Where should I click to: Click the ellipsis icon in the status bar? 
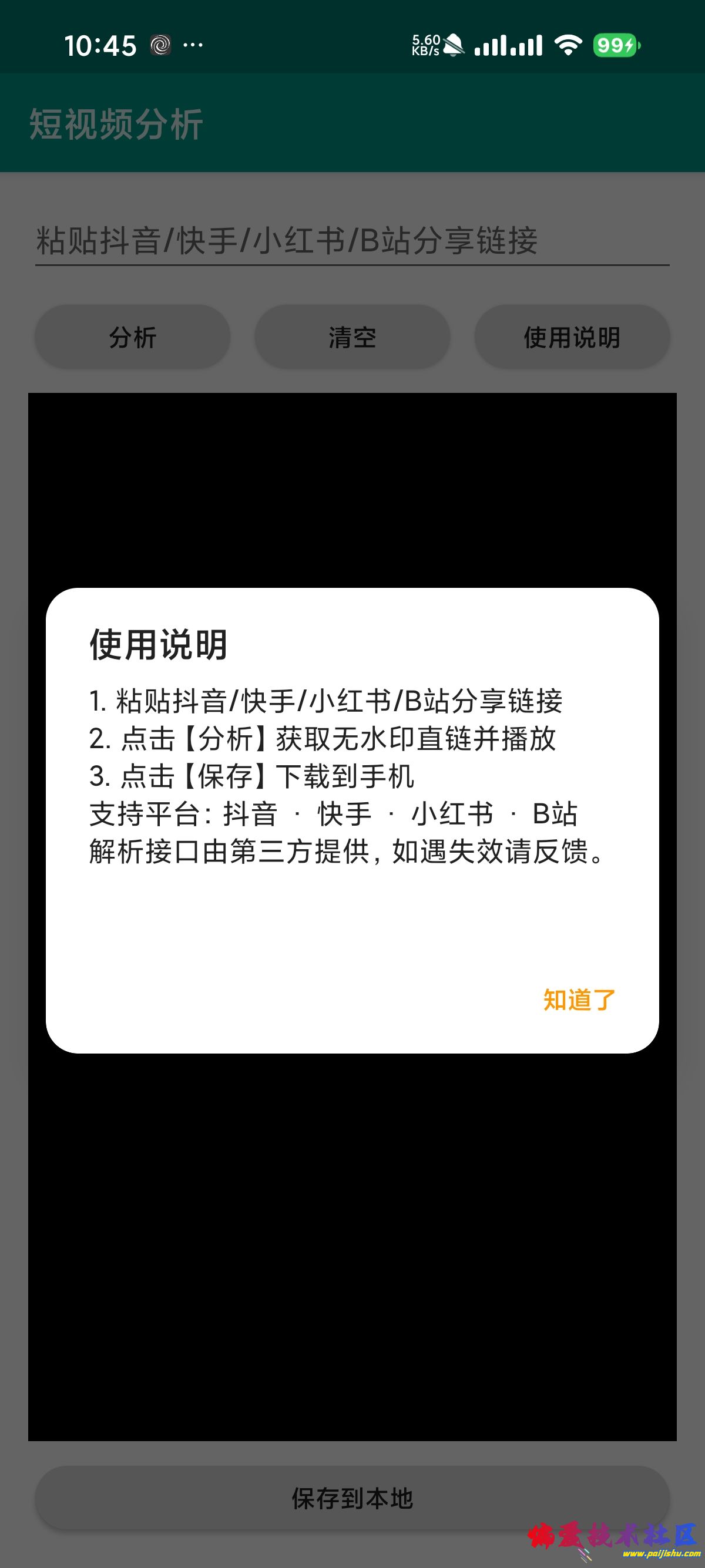pyautogui.click(x=193, y=44)
